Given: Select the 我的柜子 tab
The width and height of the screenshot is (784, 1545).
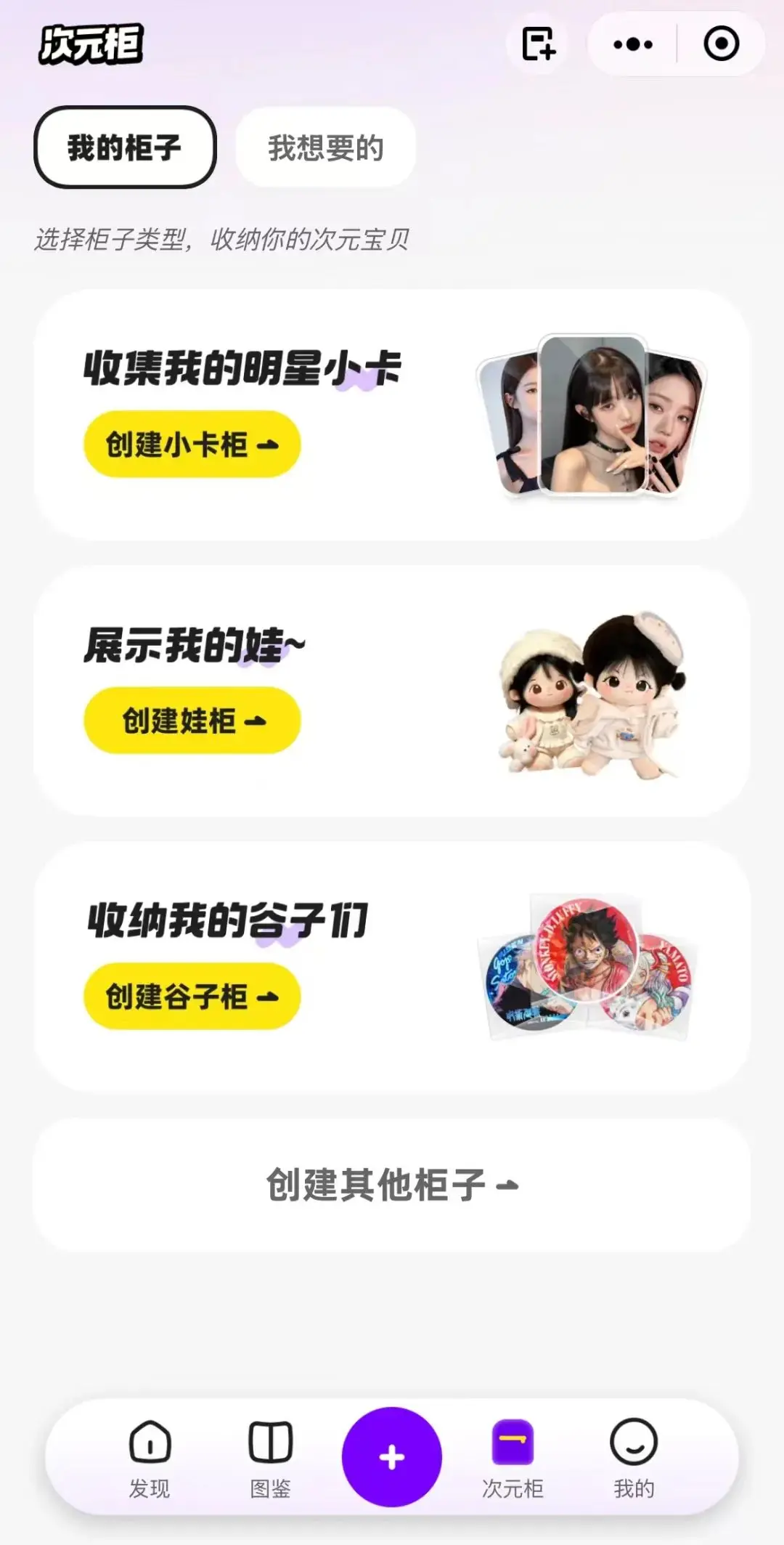Looking at the screenshot, I should click(125, 147).
